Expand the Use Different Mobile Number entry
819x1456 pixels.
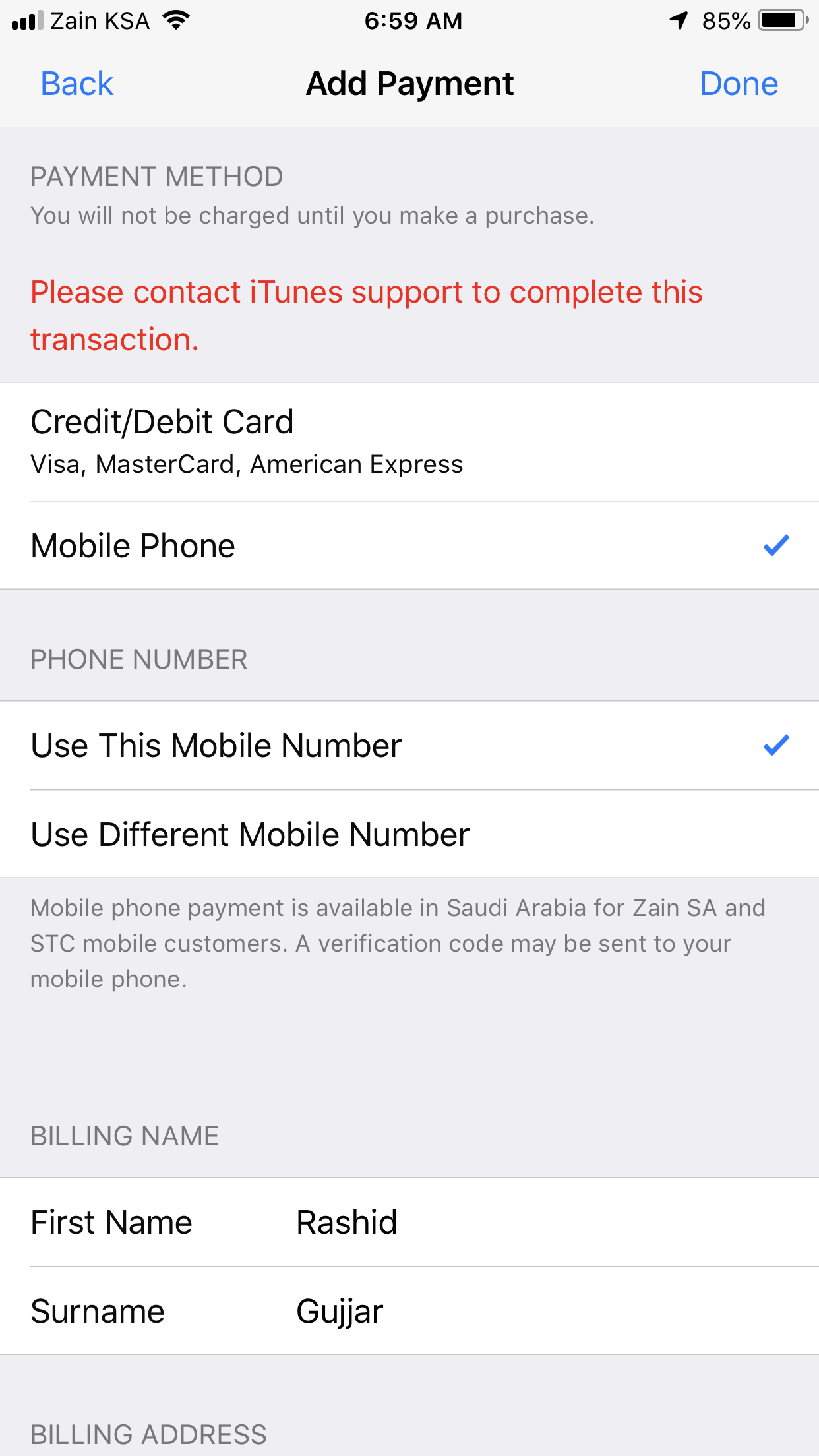click(409, 833)
